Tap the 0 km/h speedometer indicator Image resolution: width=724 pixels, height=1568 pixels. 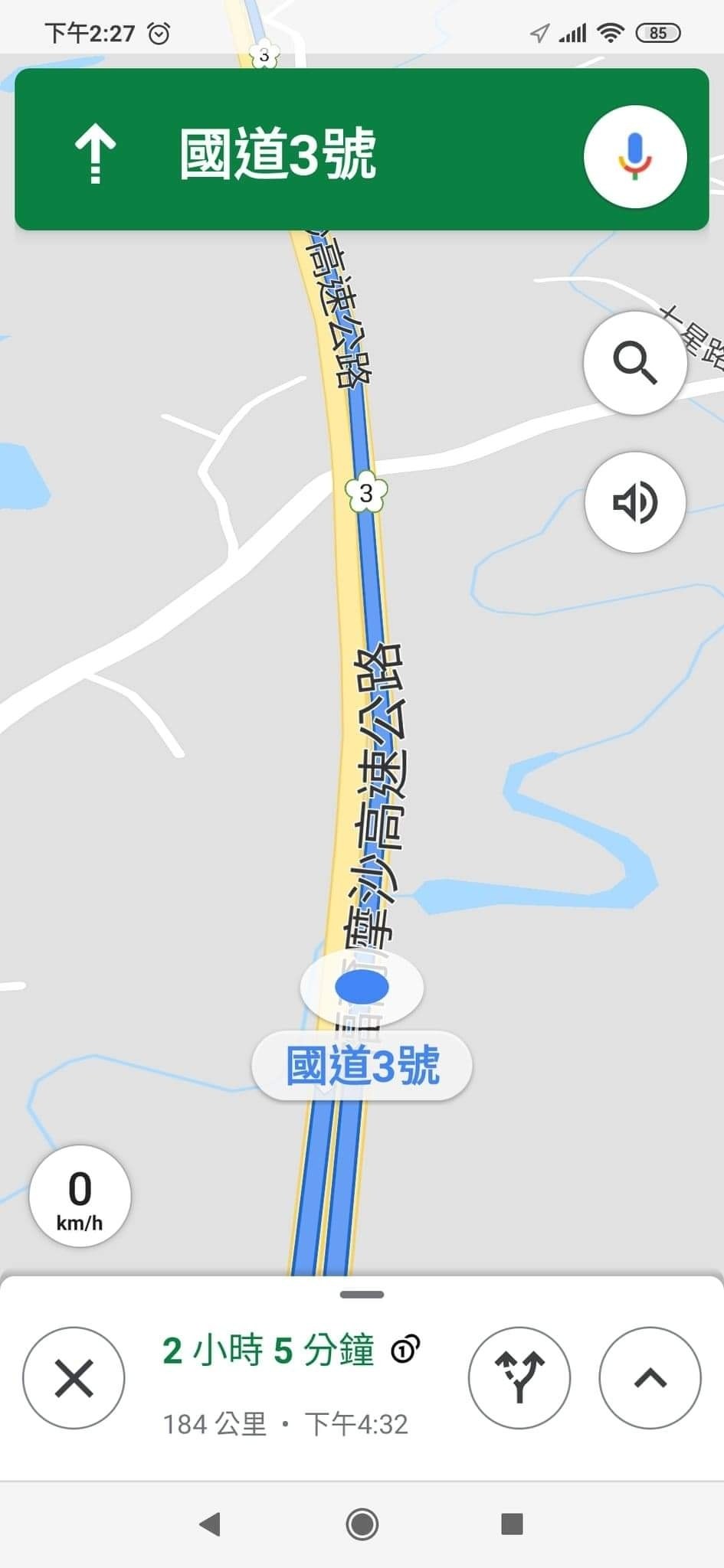pos(79,1196)
